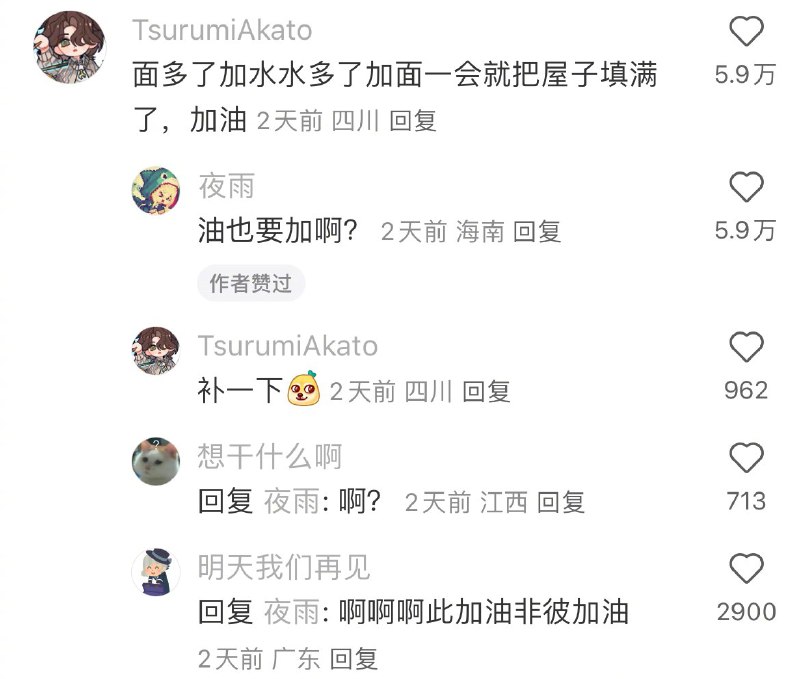The image size is (800, 679).
Task: Reply to 想干什么啊's comment from 江西
Action: pyautogui.click(x=561, y=502)
